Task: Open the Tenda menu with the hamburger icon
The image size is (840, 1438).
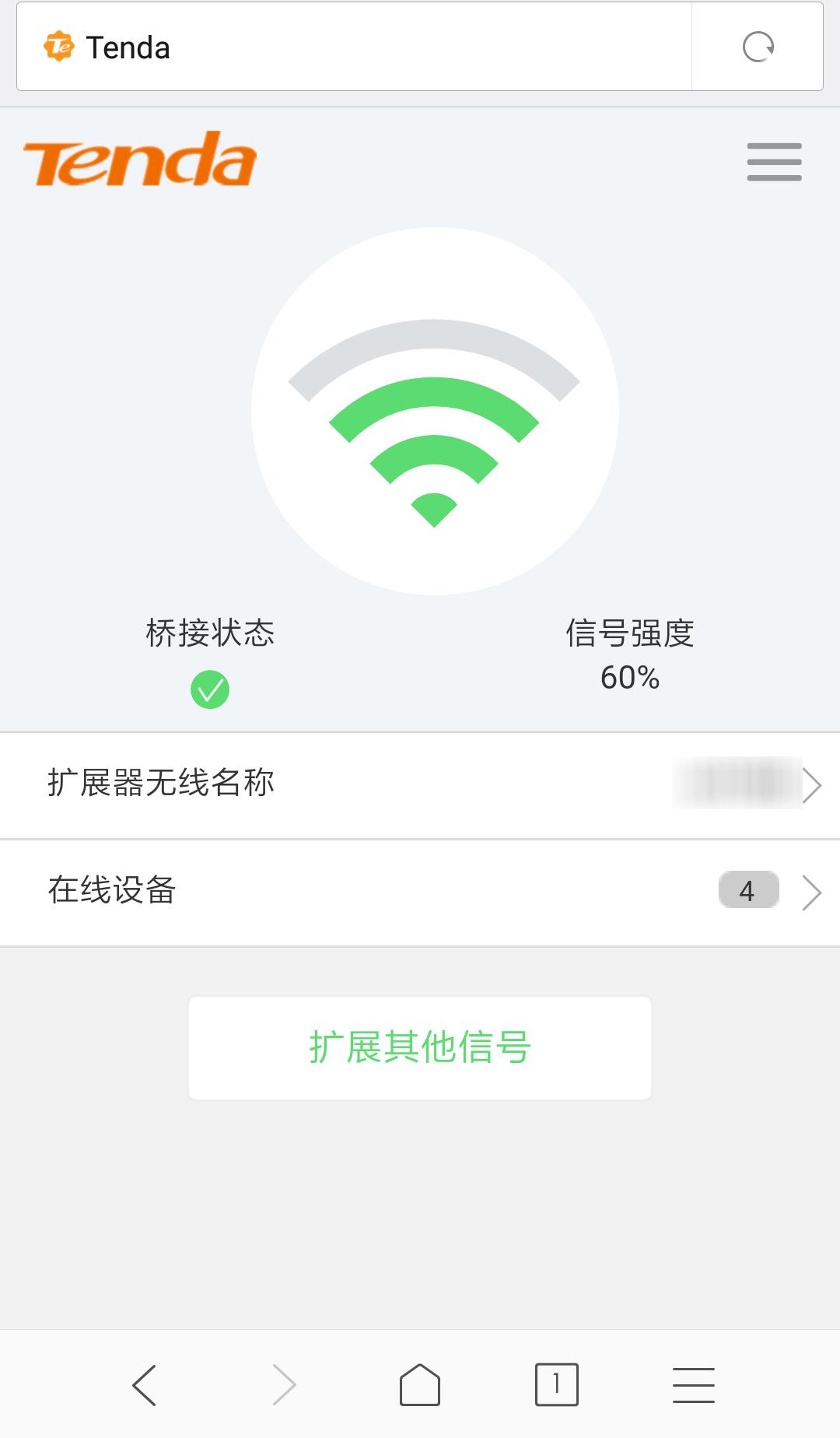Action: click(774, 162)
